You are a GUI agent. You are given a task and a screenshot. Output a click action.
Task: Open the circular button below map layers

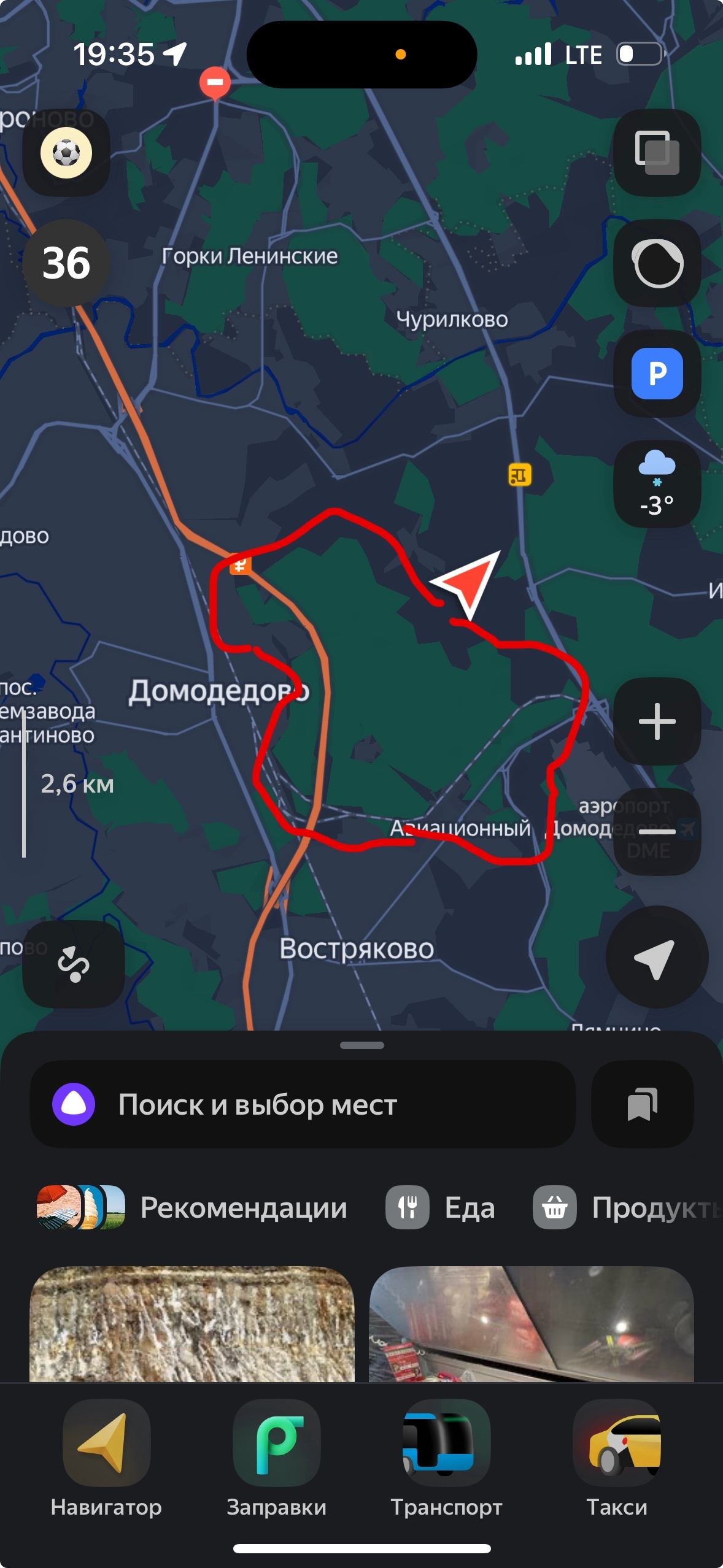click(657, 263)
